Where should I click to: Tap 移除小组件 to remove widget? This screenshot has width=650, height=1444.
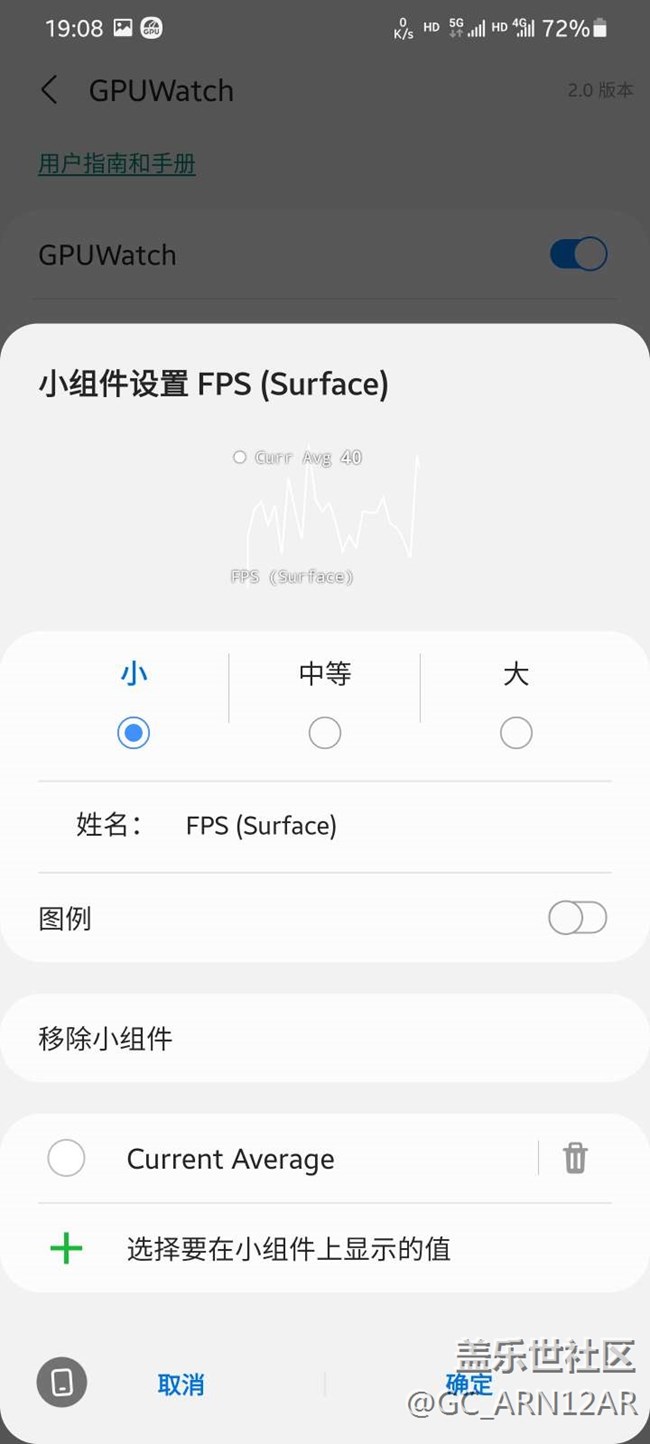click(325, 1038)
